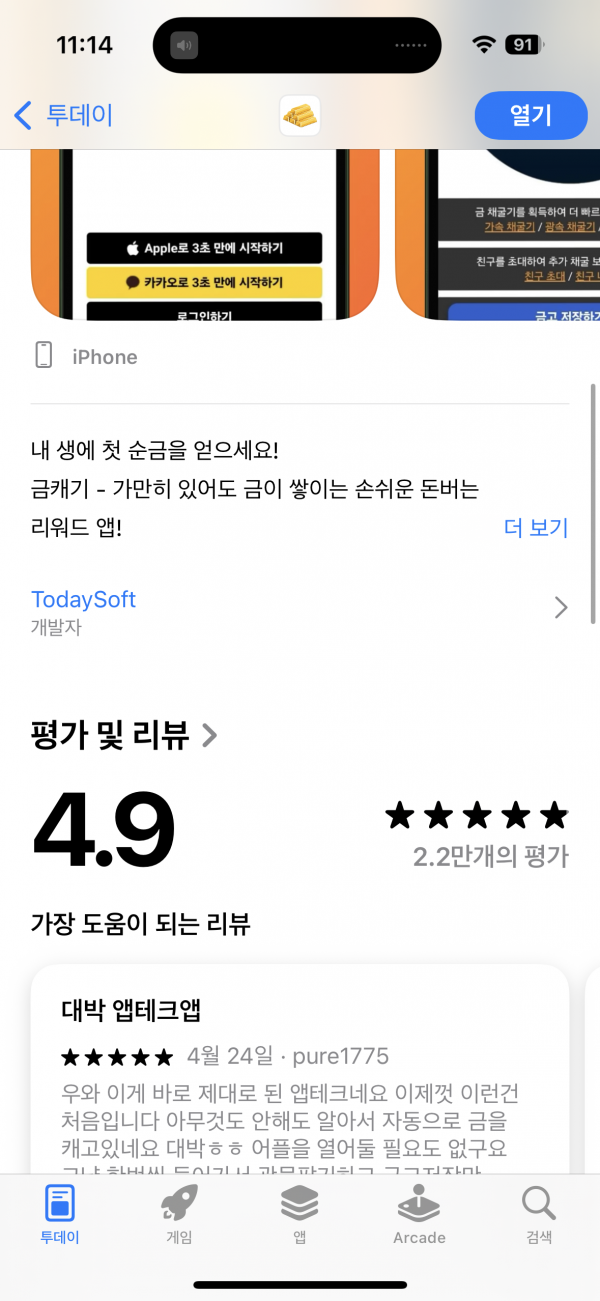Tap the 열기 button to open the app
Screen dimensions: 600x1301
coord(530,115)
